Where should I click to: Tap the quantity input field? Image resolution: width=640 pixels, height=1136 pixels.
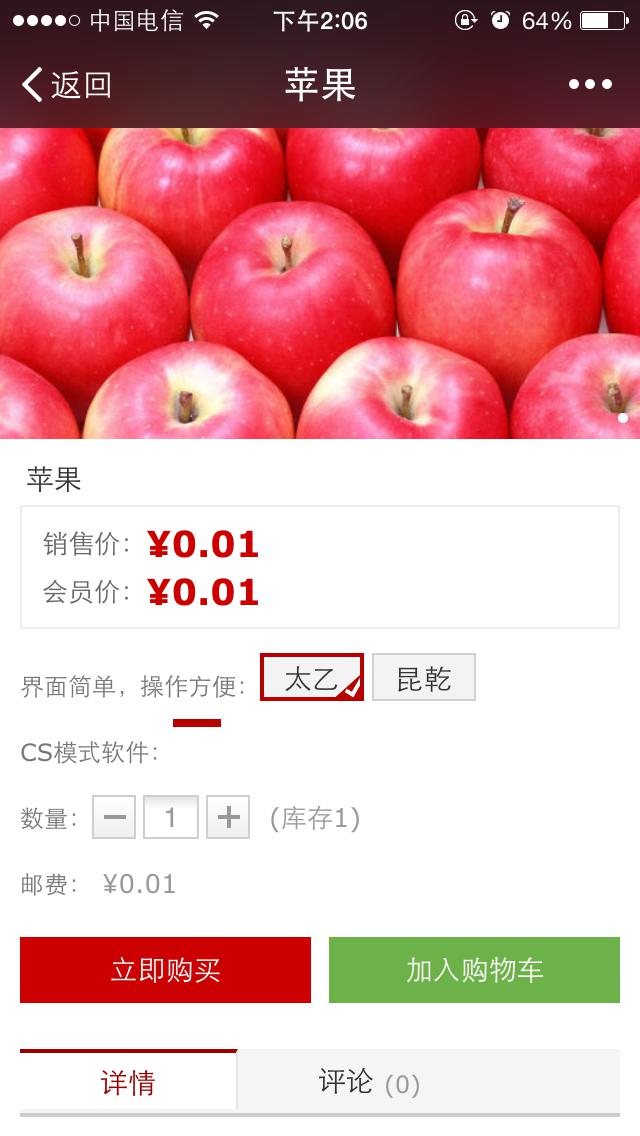pyautogui.click(x=171, y=818)
